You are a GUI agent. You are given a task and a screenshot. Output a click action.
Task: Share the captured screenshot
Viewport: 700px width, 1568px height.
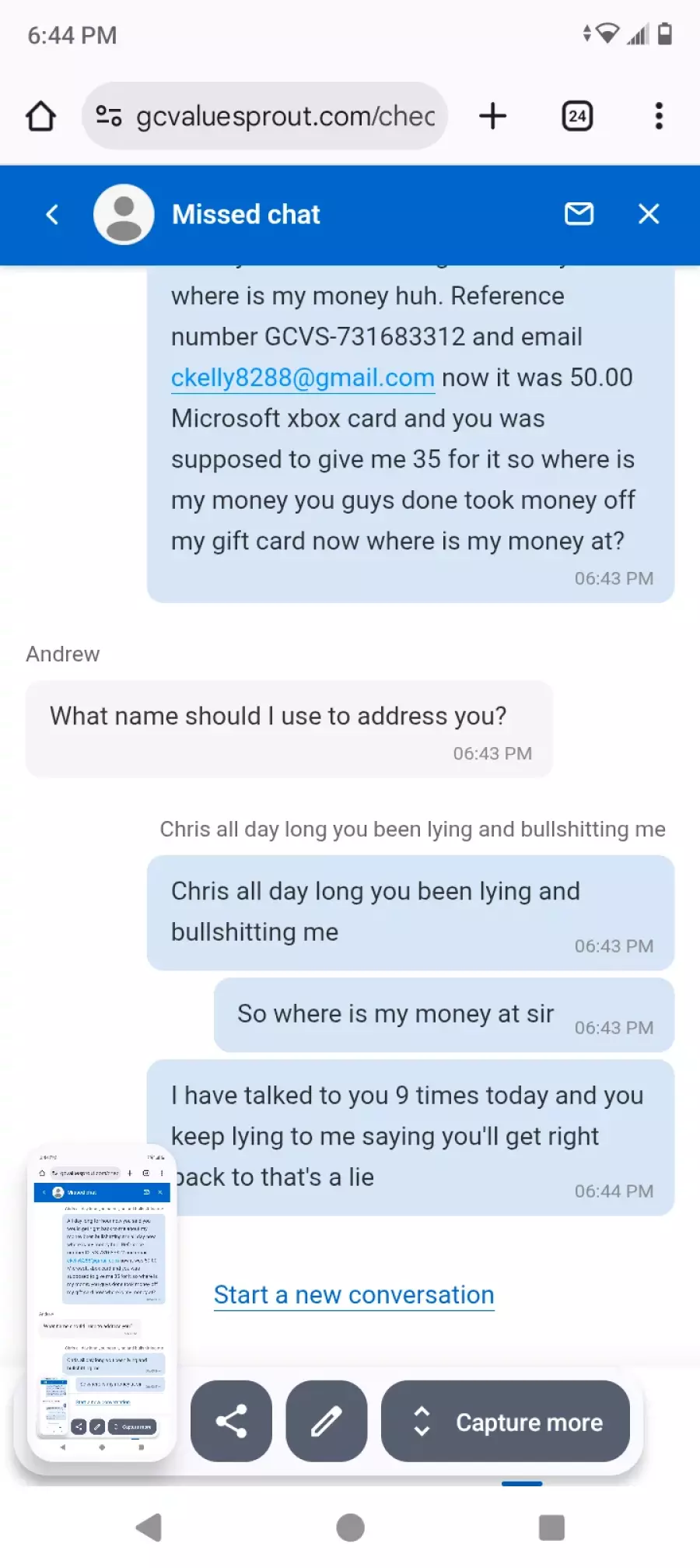click(x=231, y=1421)
